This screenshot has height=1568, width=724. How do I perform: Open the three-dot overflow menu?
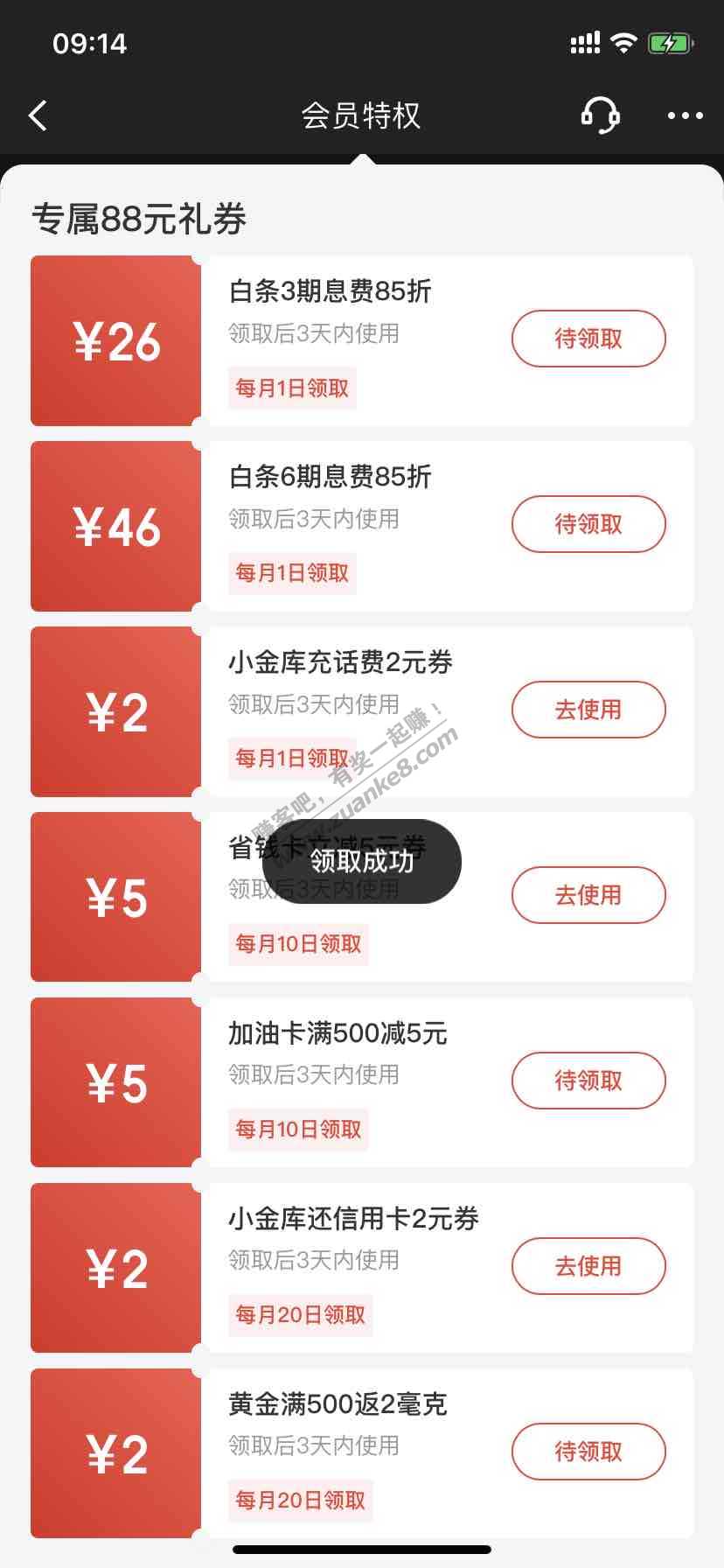685,115
